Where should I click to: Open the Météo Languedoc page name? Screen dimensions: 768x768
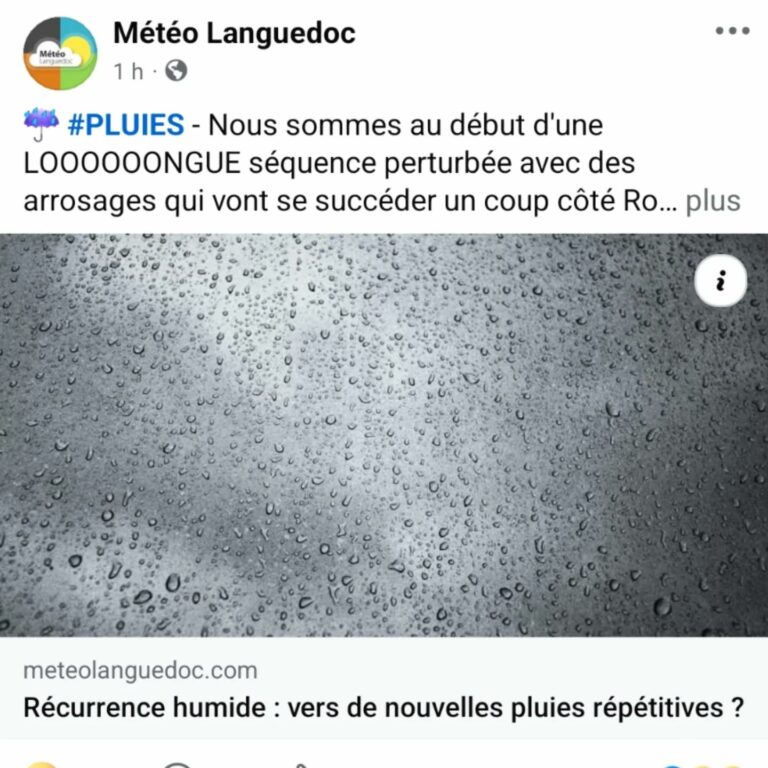tap(234, 32)
